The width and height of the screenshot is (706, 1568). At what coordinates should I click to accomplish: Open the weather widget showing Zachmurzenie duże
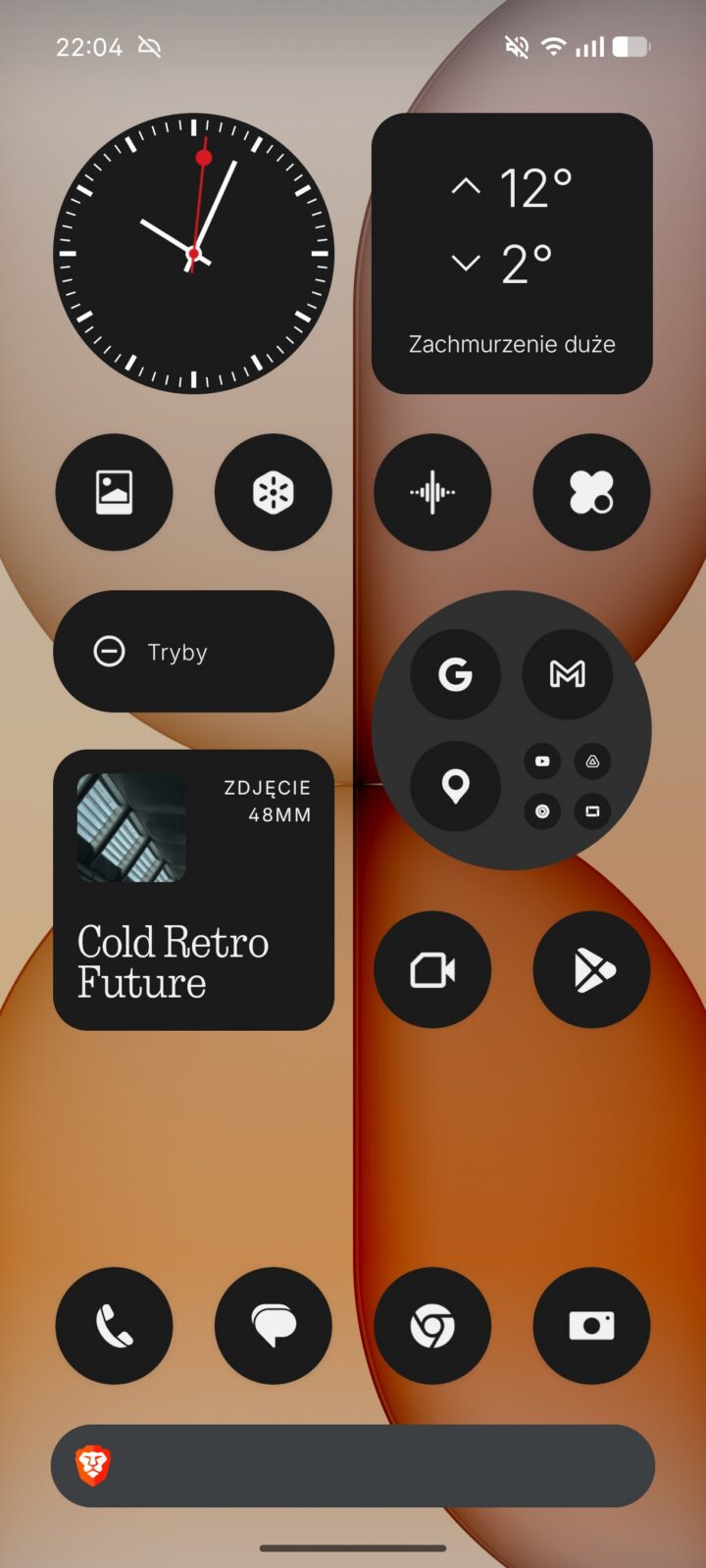point(512,254)
